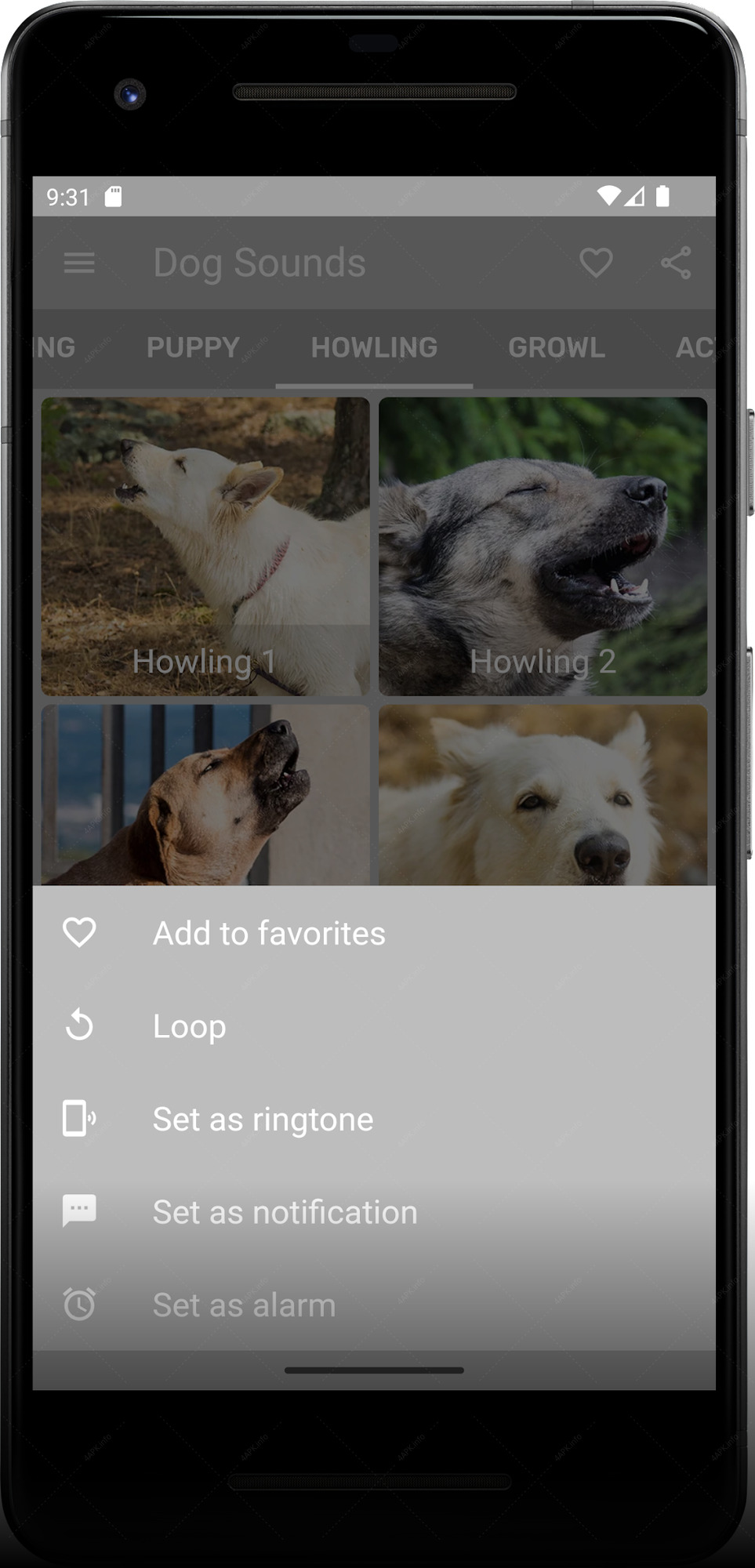This screenshot has height=1568, width=755.
Task: Play the Howling 1 sound tile
Action: tap(205, 546)
